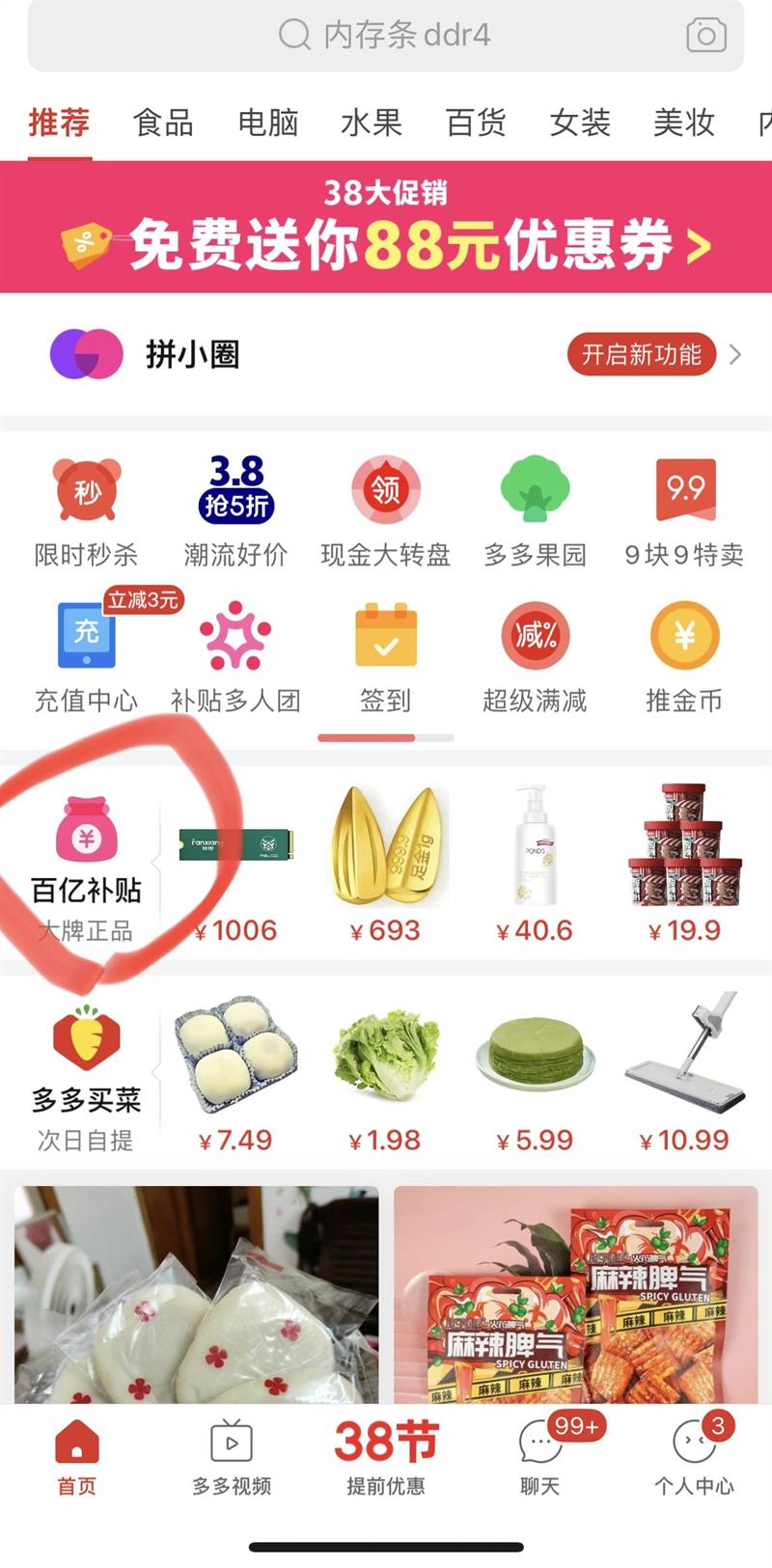The image size is (772, 1568).
Task: Open 百亿补贴 subsidy section
Action: pyautogui.click(x=86, y=866)
